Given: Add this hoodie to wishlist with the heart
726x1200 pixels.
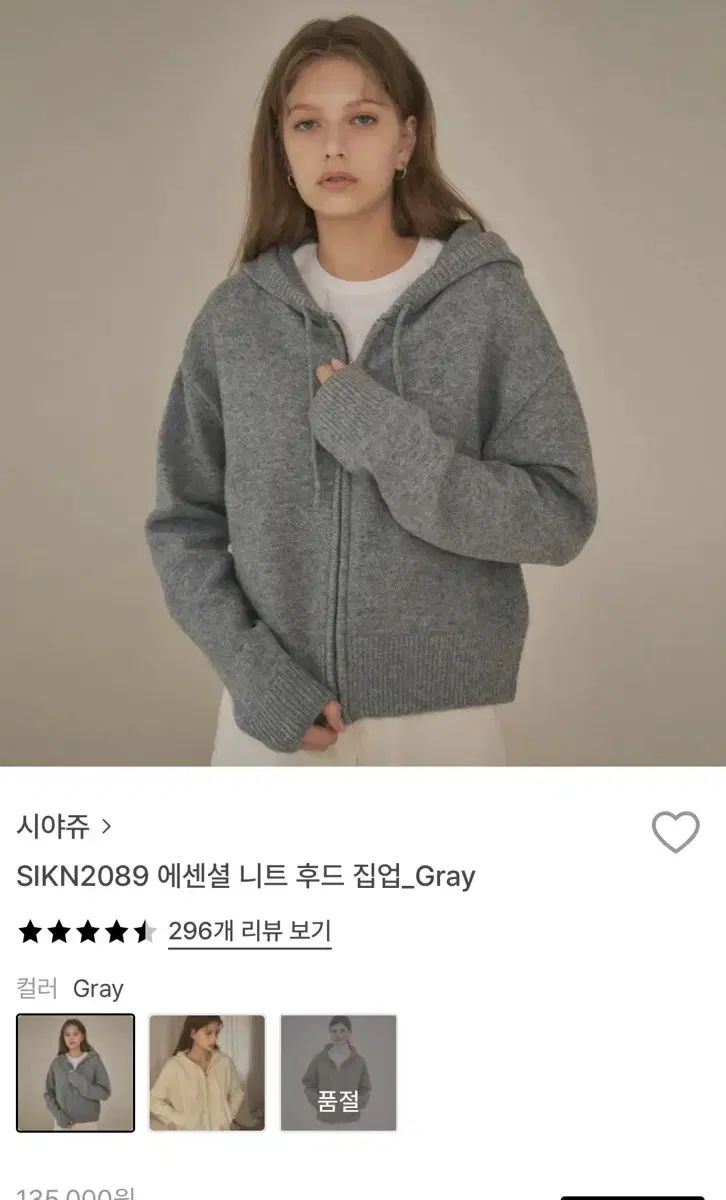Looking at the screenshot, I should (x=675, y=831).
